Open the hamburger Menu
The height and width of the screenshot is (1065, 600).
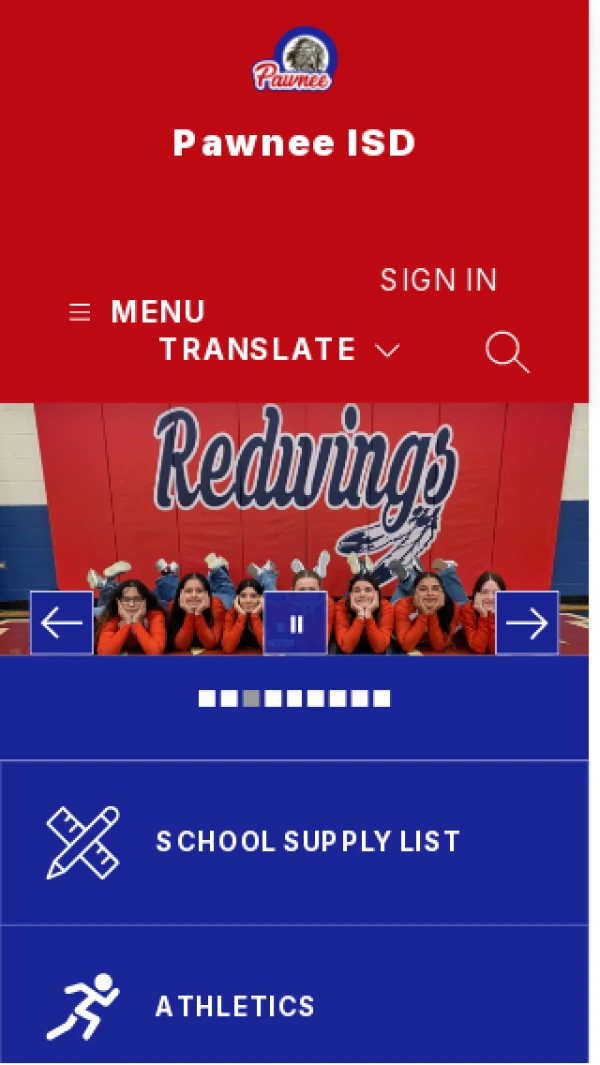(x=137, y=312)
